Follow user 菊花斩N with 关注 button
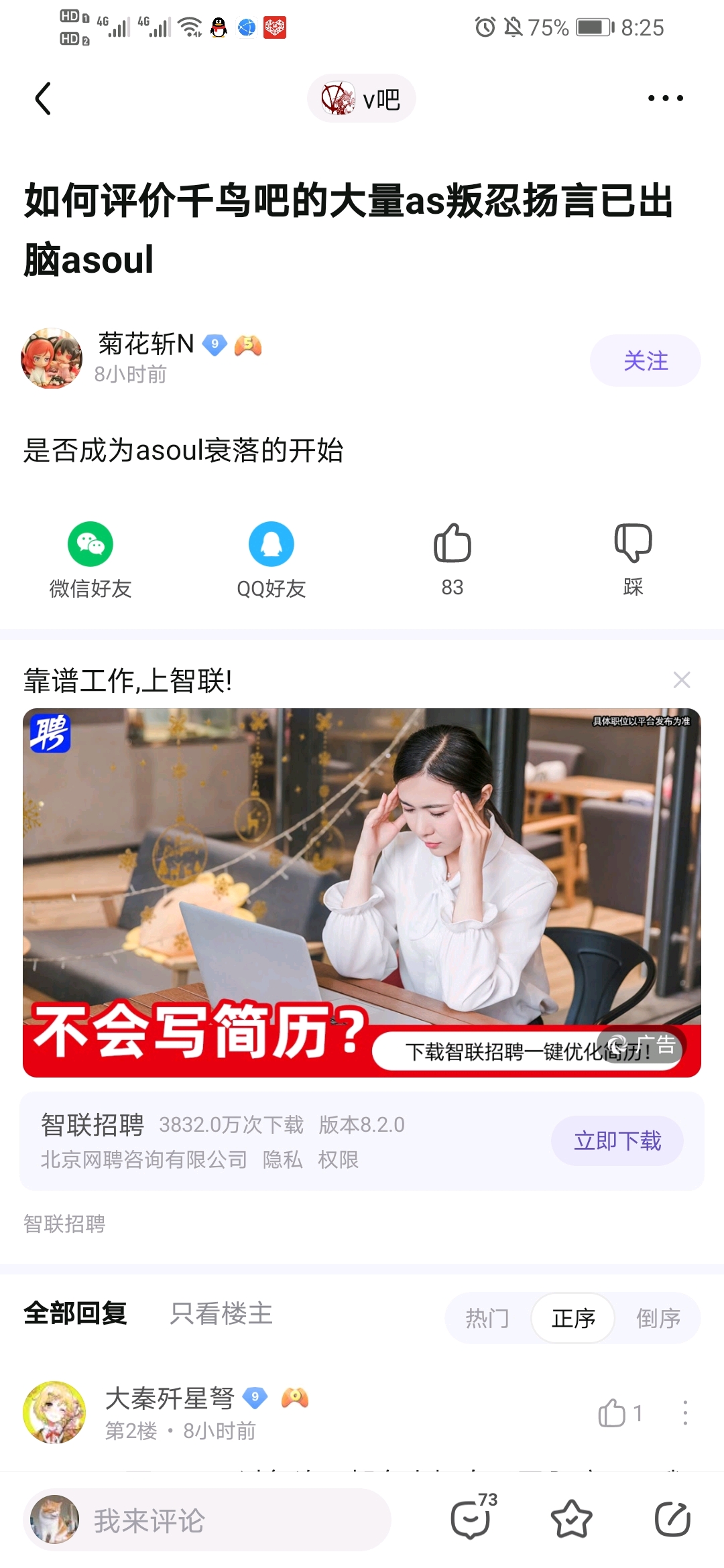Image resolution: width=724 pixels, height=1568 pixels. 645,361
